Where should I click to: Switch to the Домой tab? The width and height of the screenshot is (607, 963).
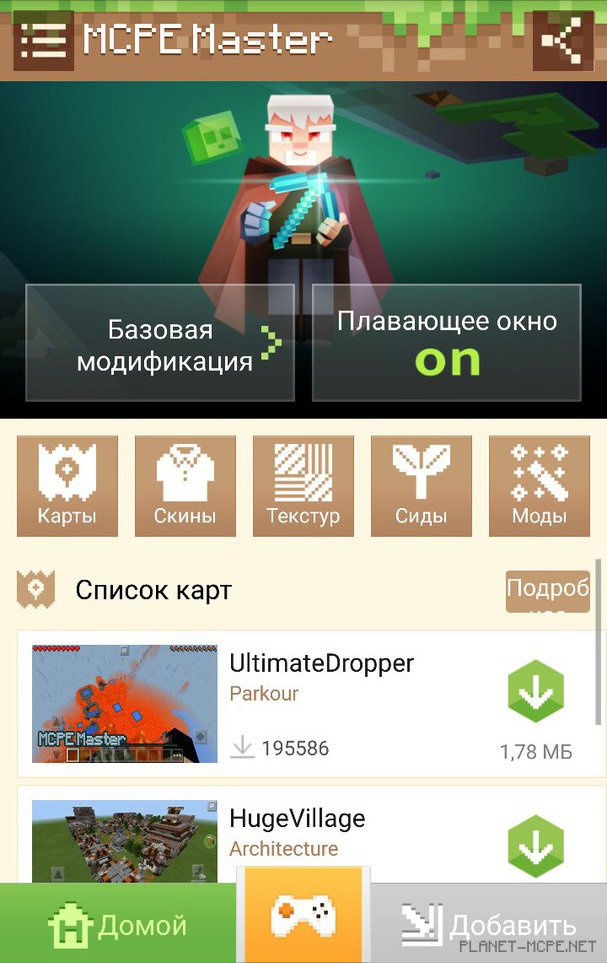[x=117, y=925]
